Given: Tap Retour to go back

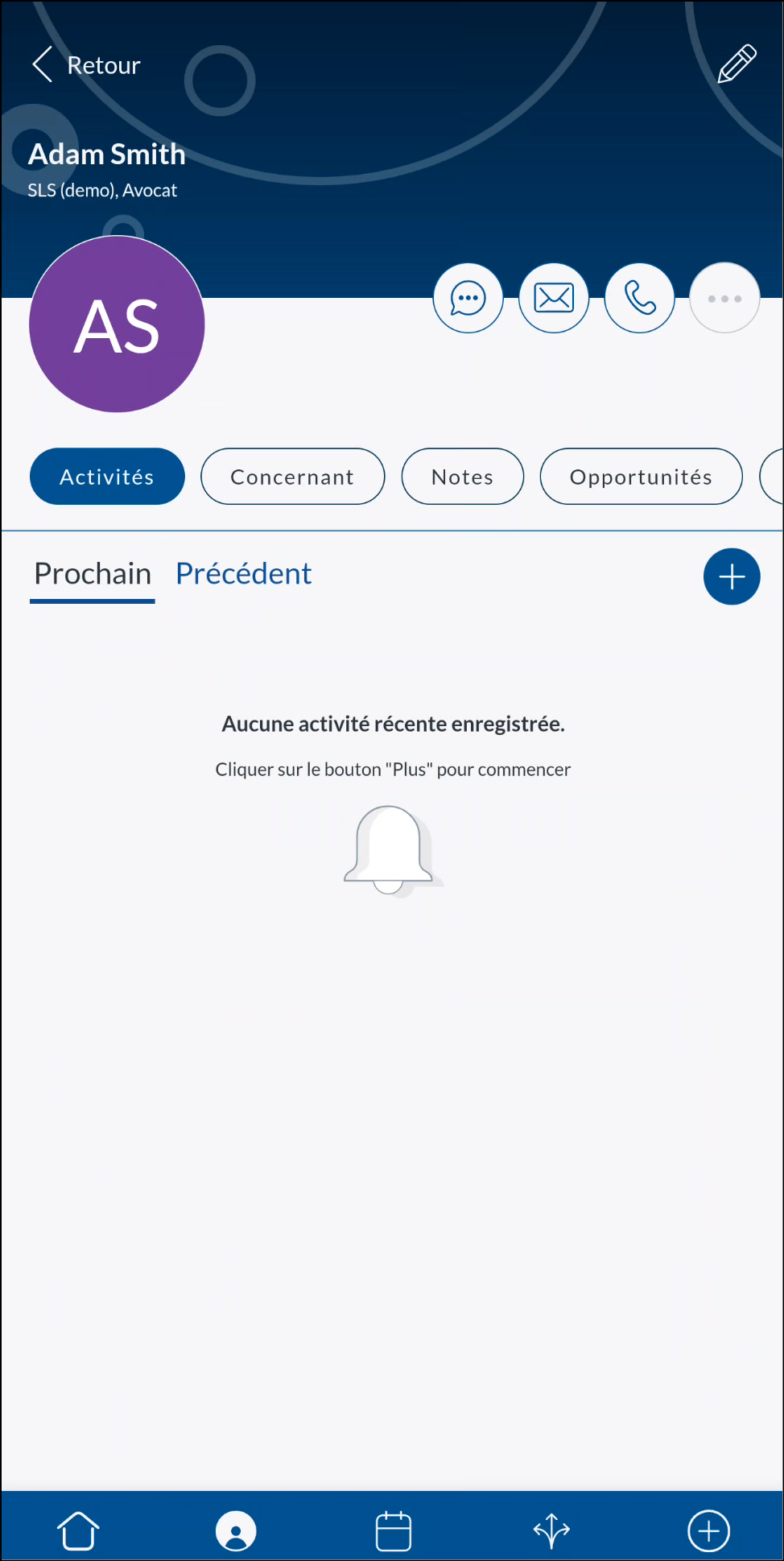Looking at the screenshot, I should click(x=85, y=64).
